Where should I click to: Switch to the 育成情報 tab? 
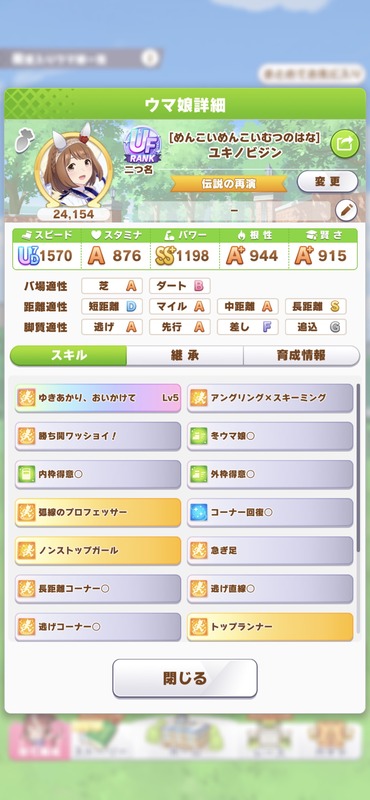[x=301, y=356]
